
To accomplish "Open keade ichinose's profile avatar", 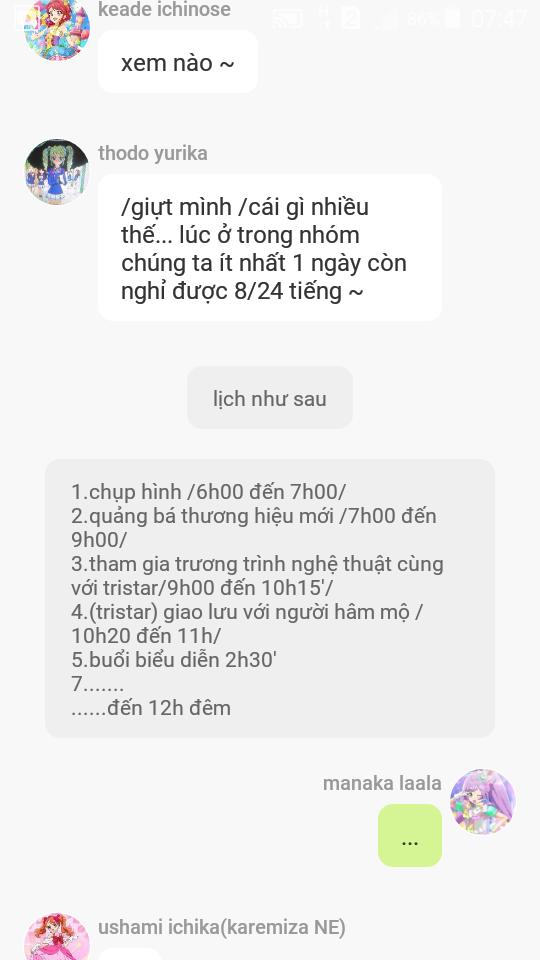I will 57,29.
